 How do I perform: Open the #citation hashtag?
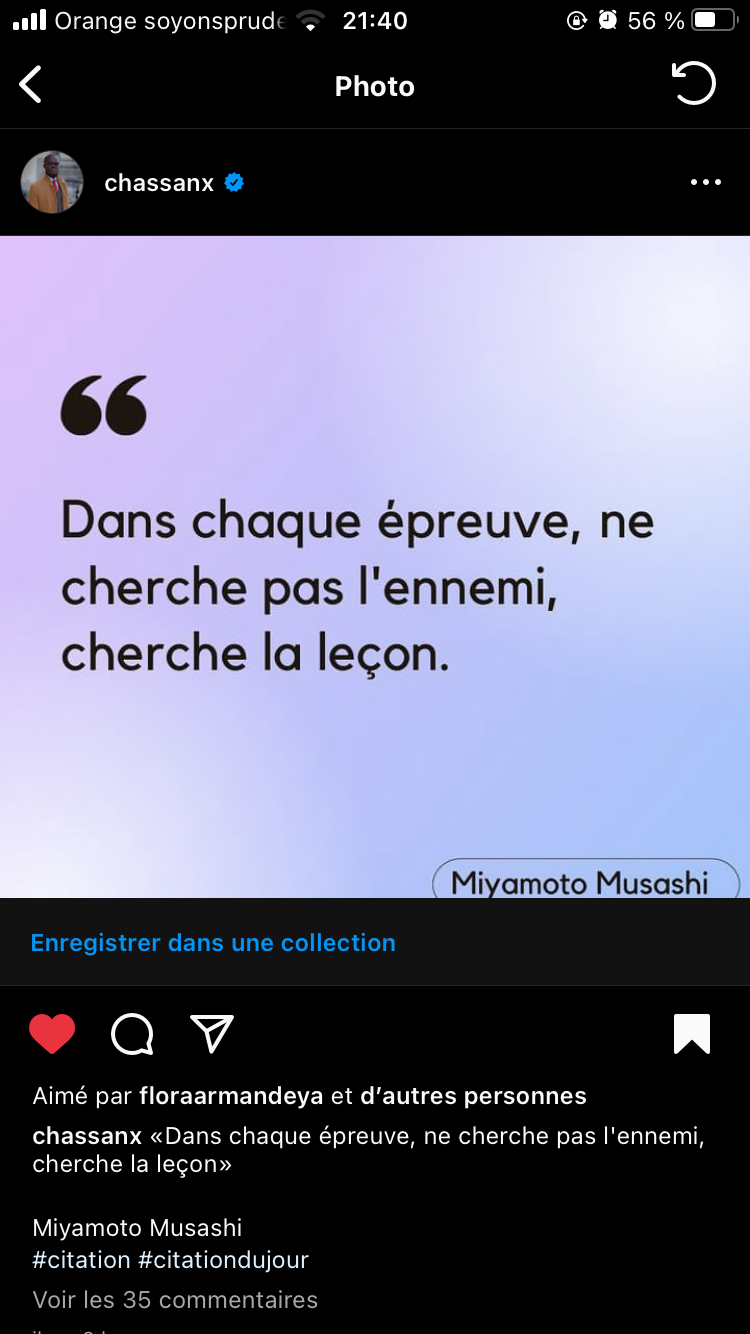point(81,1260)
